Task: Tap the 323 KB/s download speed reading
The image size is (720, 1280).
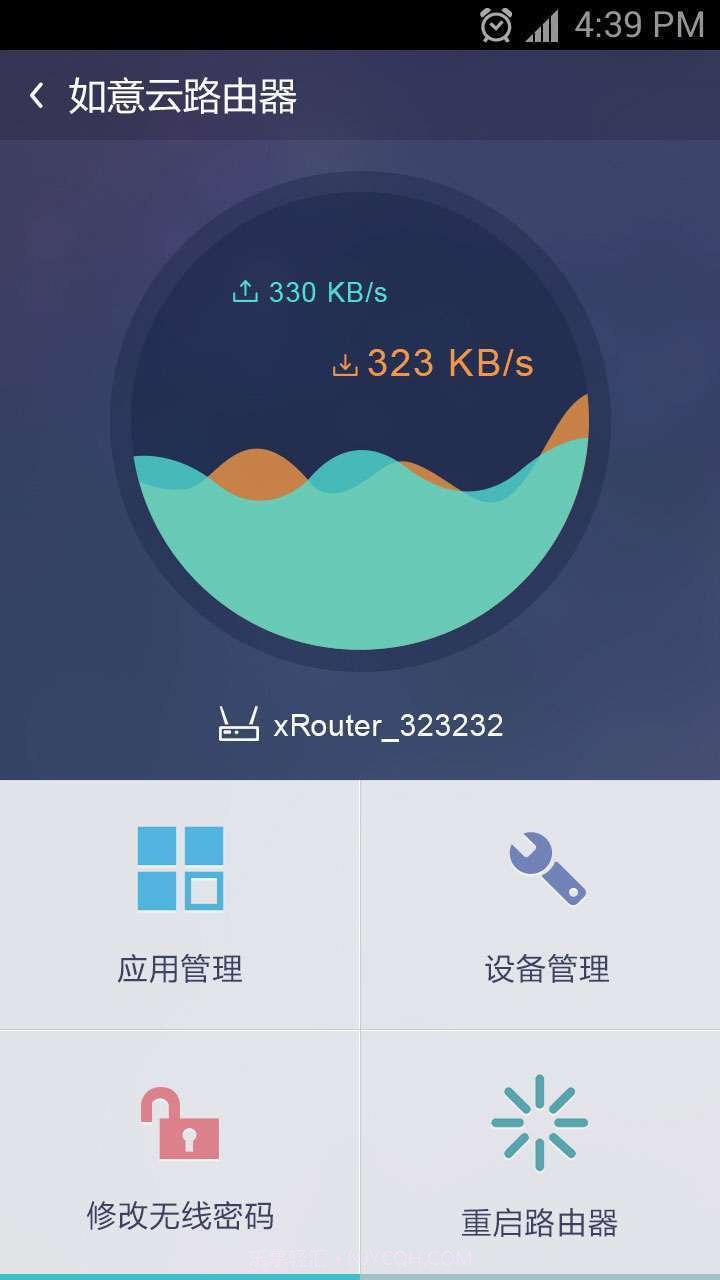Action: pyautogui.click(x=450, y=364)
